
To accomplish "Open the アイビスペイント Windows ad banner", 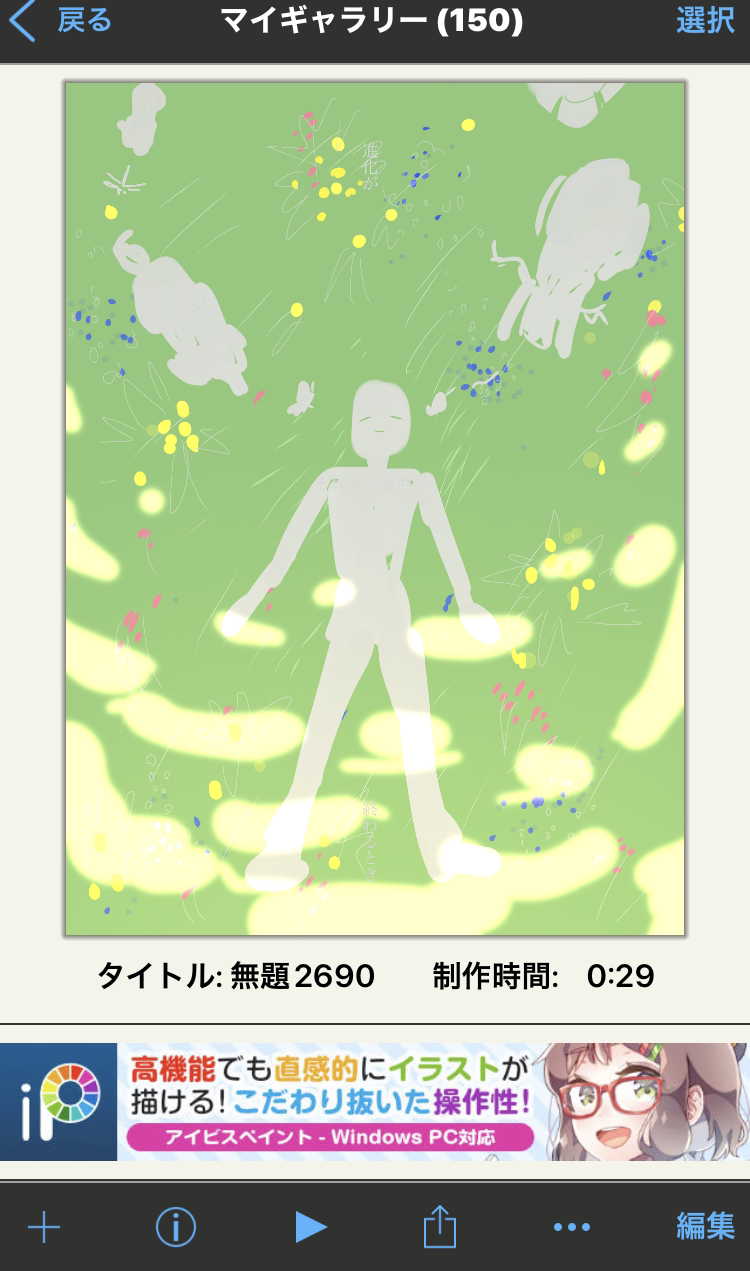I will click(x=375, y=1102).
